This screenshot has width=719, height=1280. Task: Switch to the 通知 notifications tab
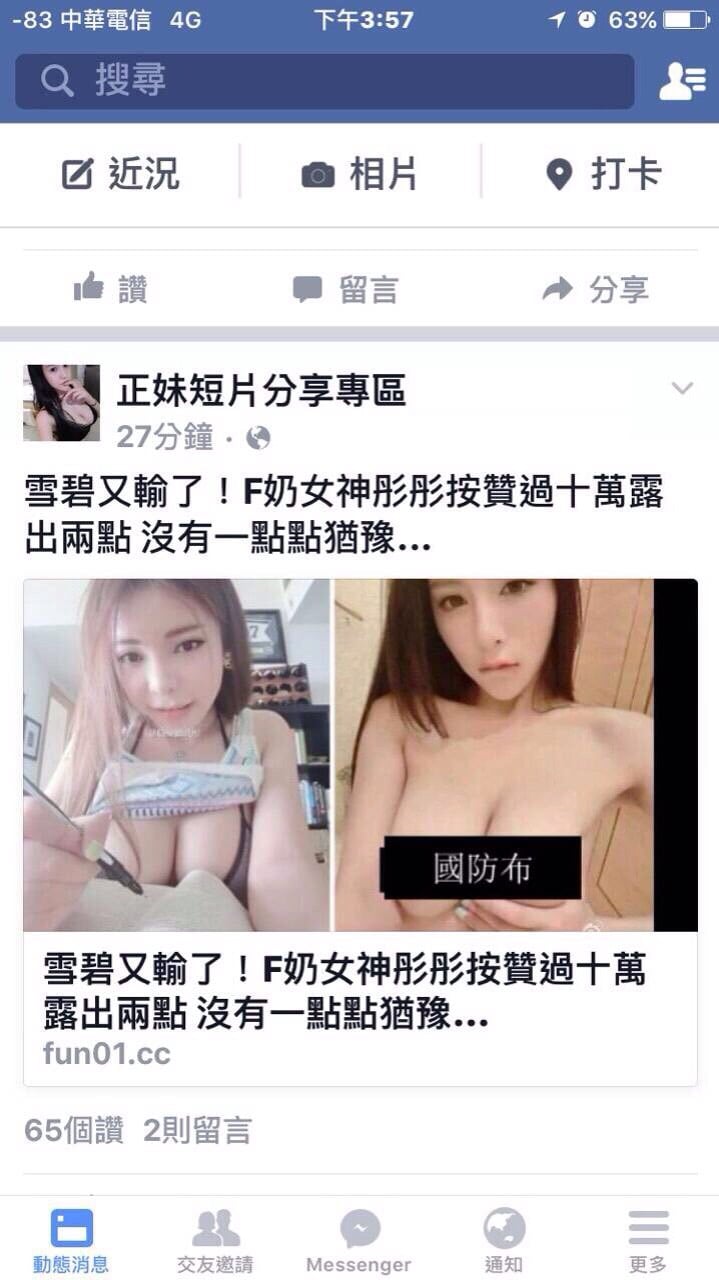(x=503, y=1240)
